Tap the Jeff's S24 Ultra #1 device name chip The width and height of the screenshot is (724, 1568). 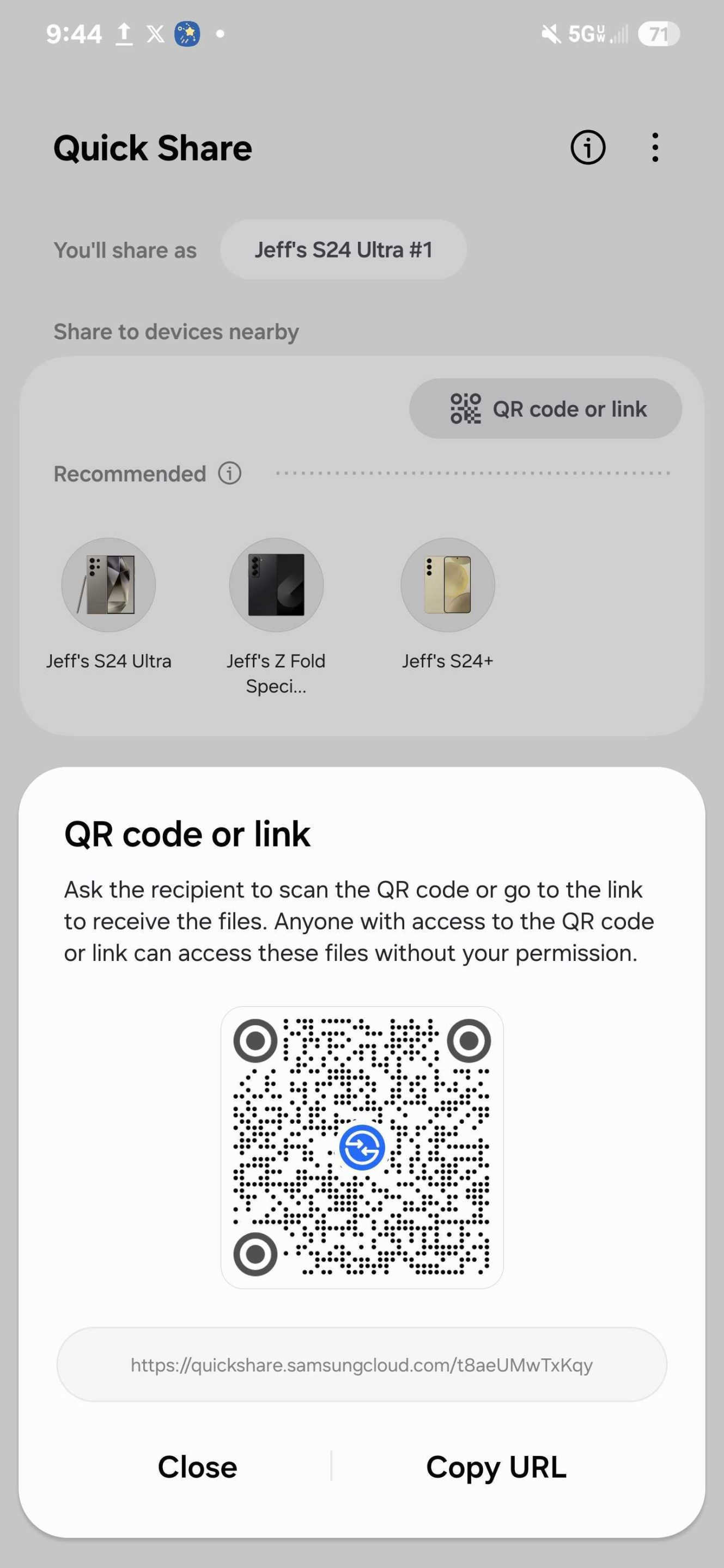343,249
